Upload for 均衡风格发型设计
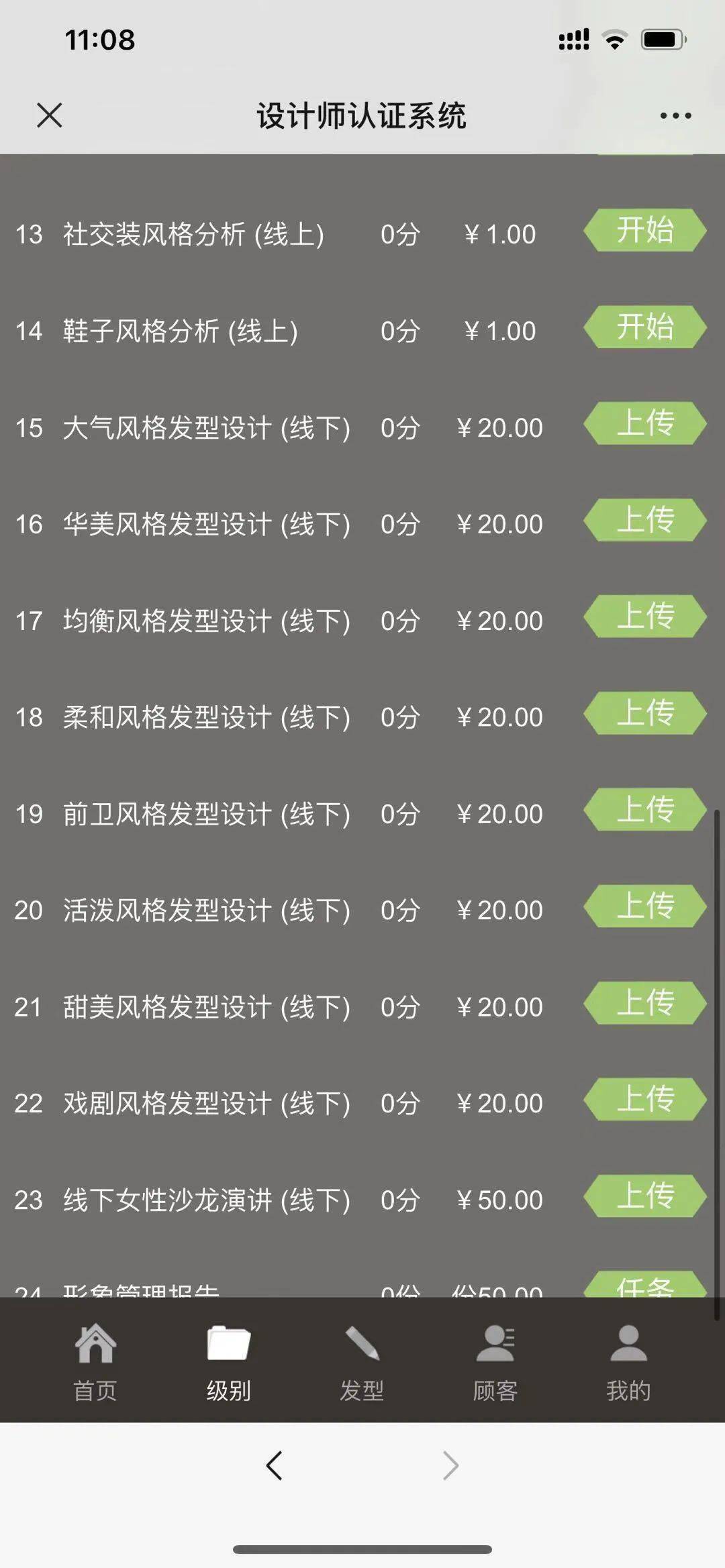 645,617
